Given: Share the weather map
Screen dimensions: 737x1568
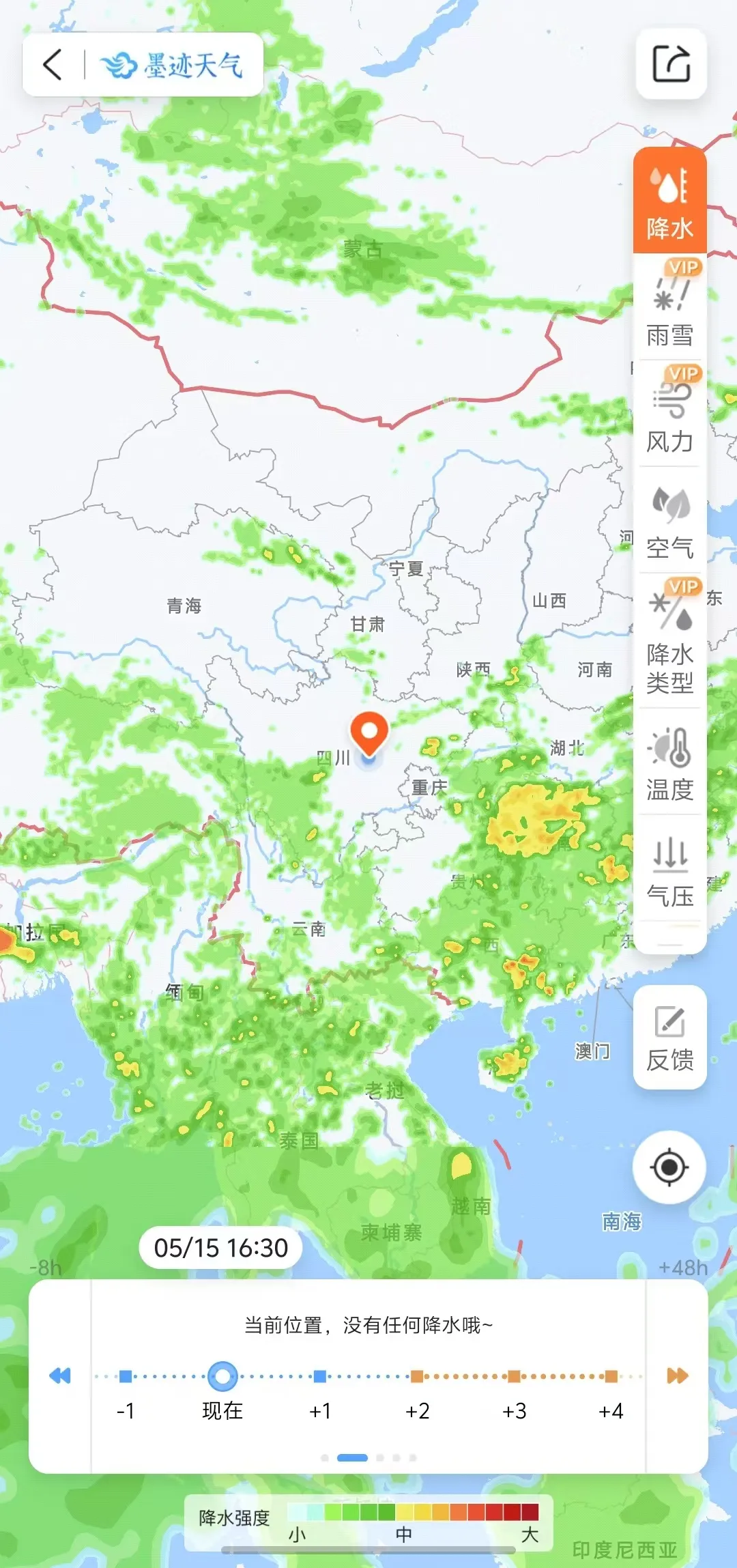Looking at the screenshot, I should point(671,64).
